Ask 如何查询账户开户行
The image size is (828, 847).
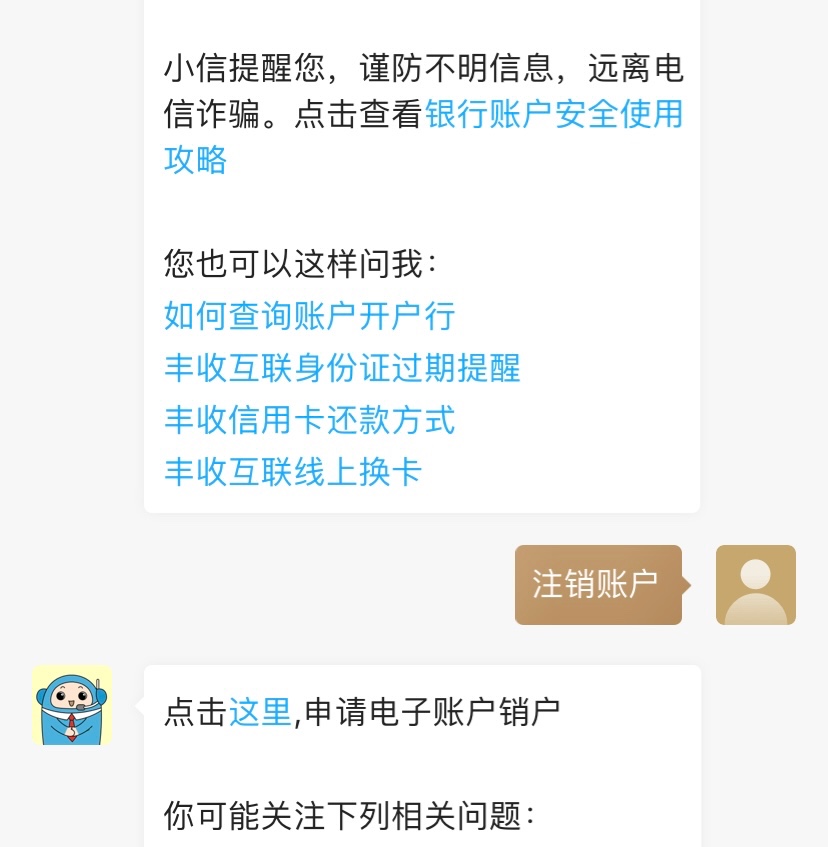309,316
